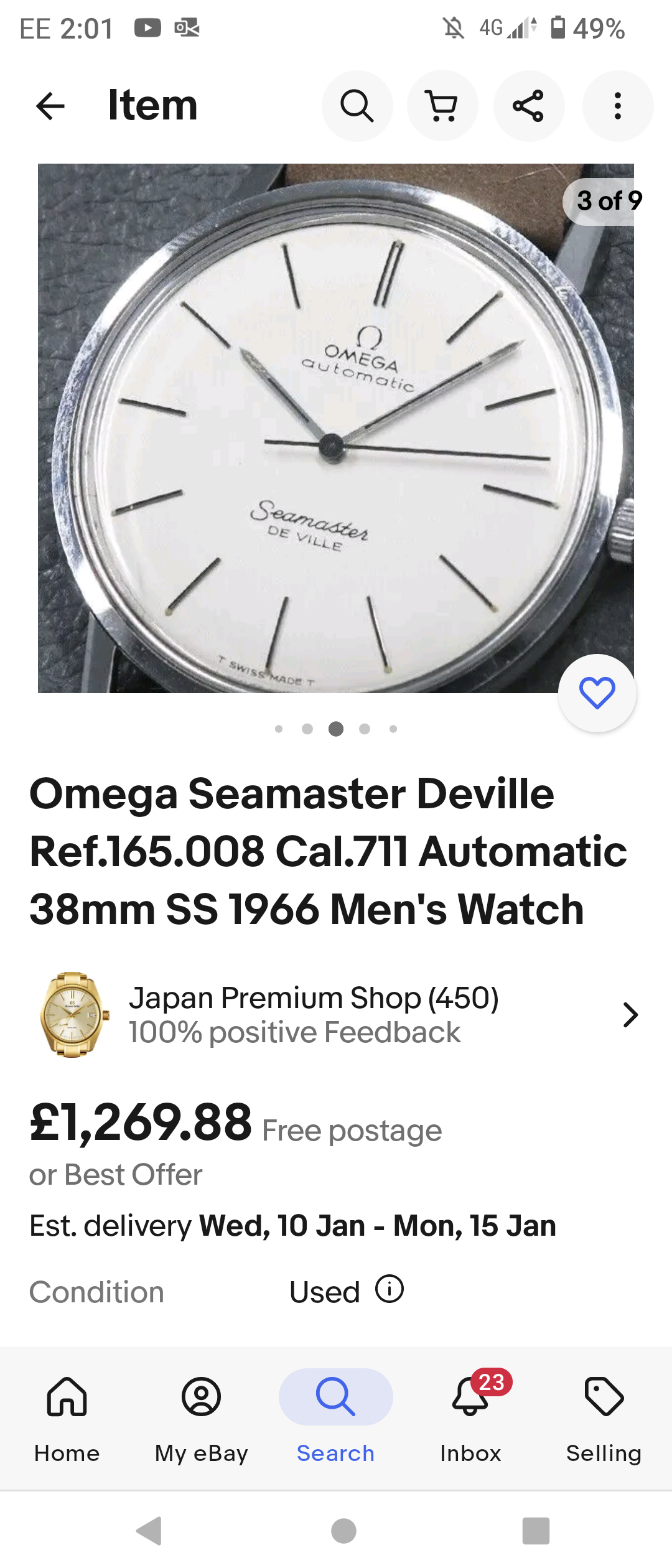Tap the system home button
The image size is (672, 1568).
[x=343, y=1531]
